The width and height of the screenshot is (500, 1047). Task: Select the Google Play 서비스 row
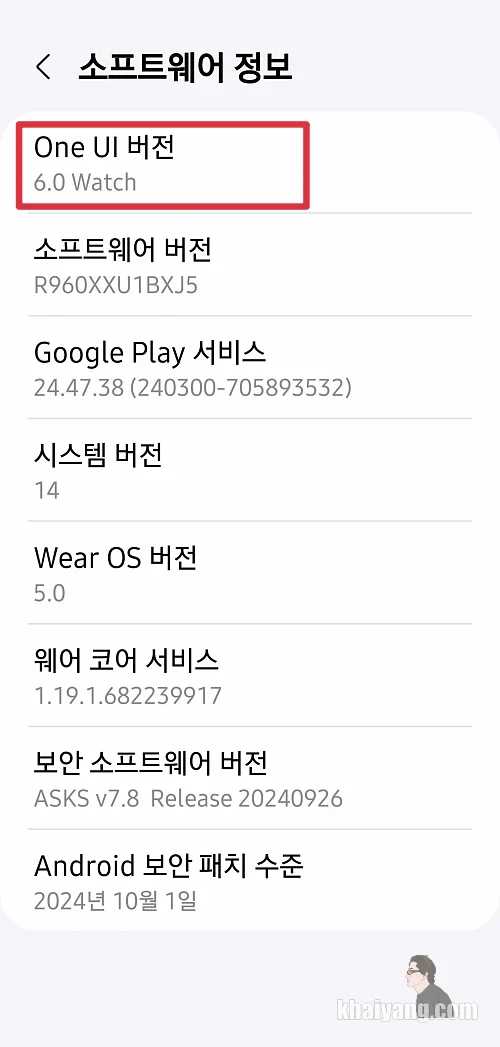[x=250, y=367]
